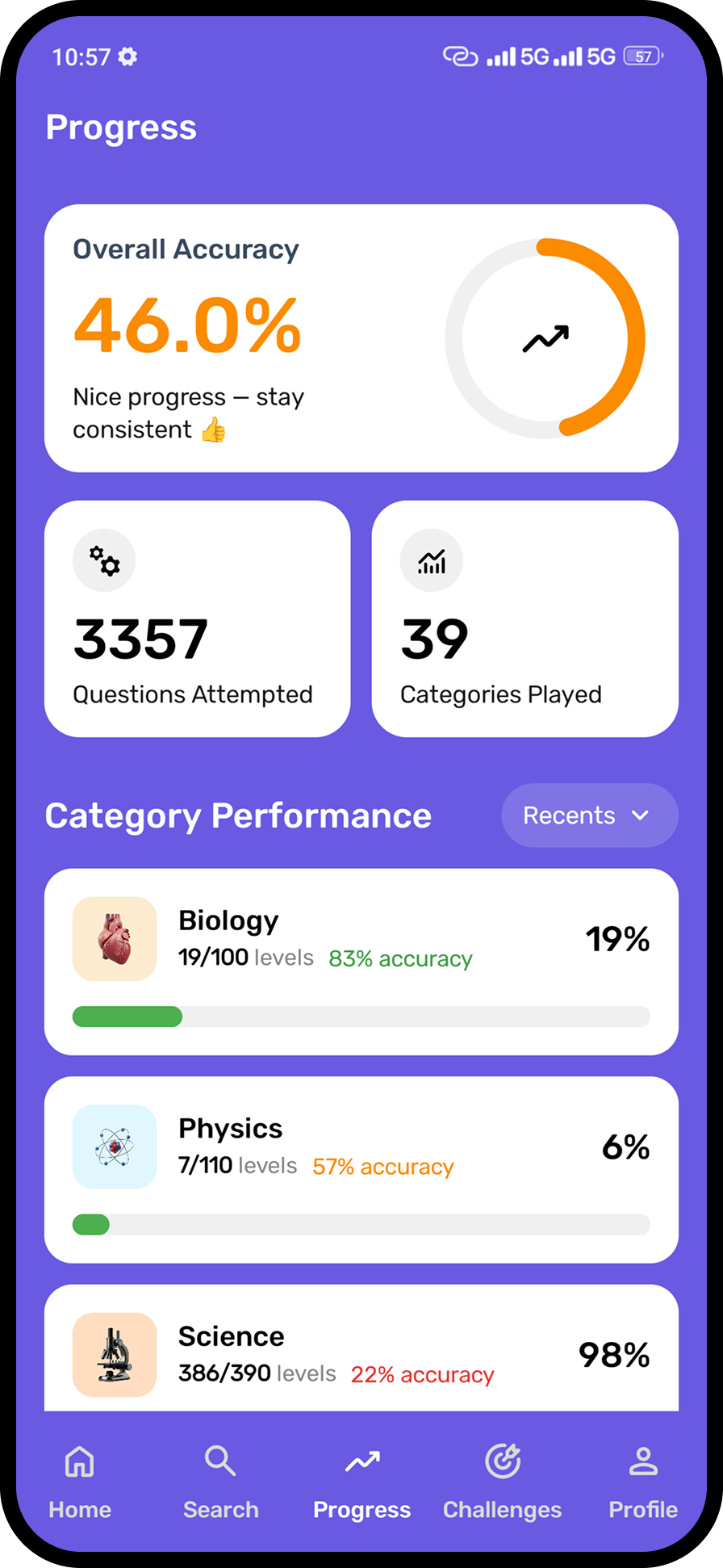
Task: Tap the Biology heart thumbnail
Action: (114, 938)
